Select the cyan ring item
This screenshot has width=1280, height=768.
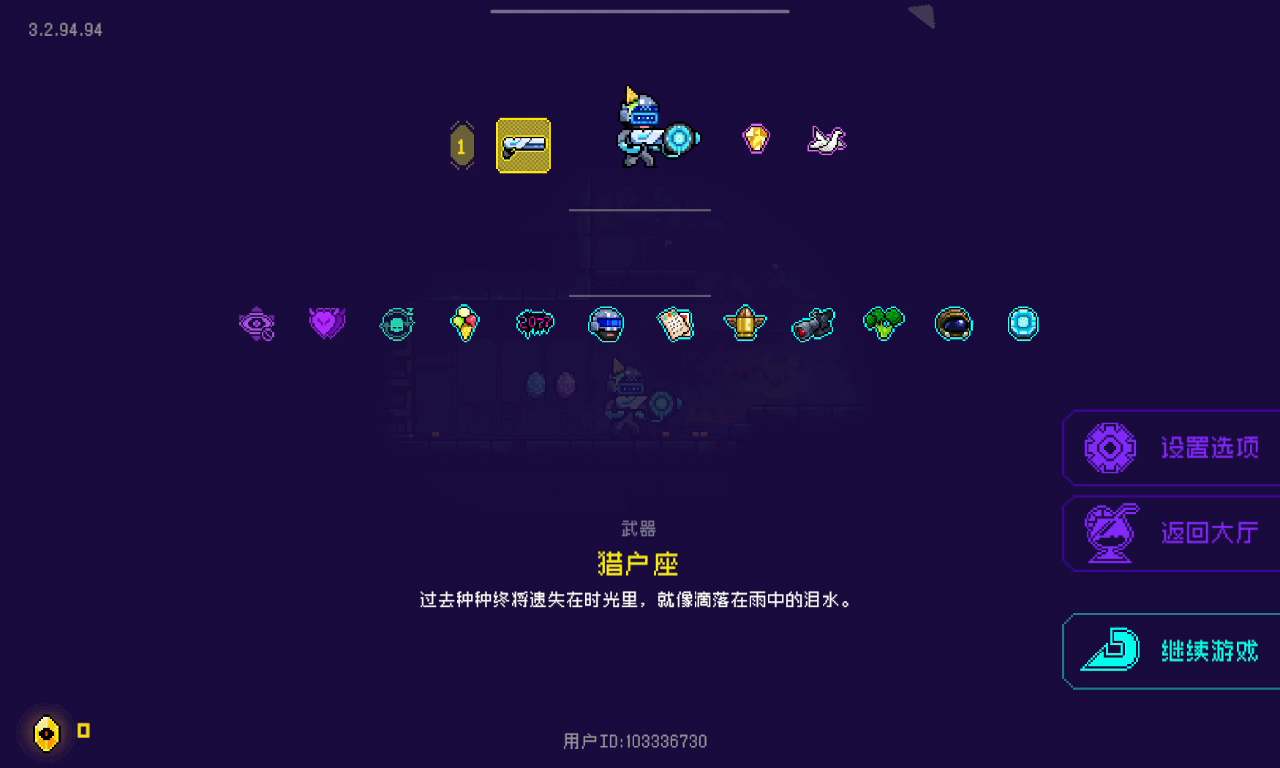1023,323
